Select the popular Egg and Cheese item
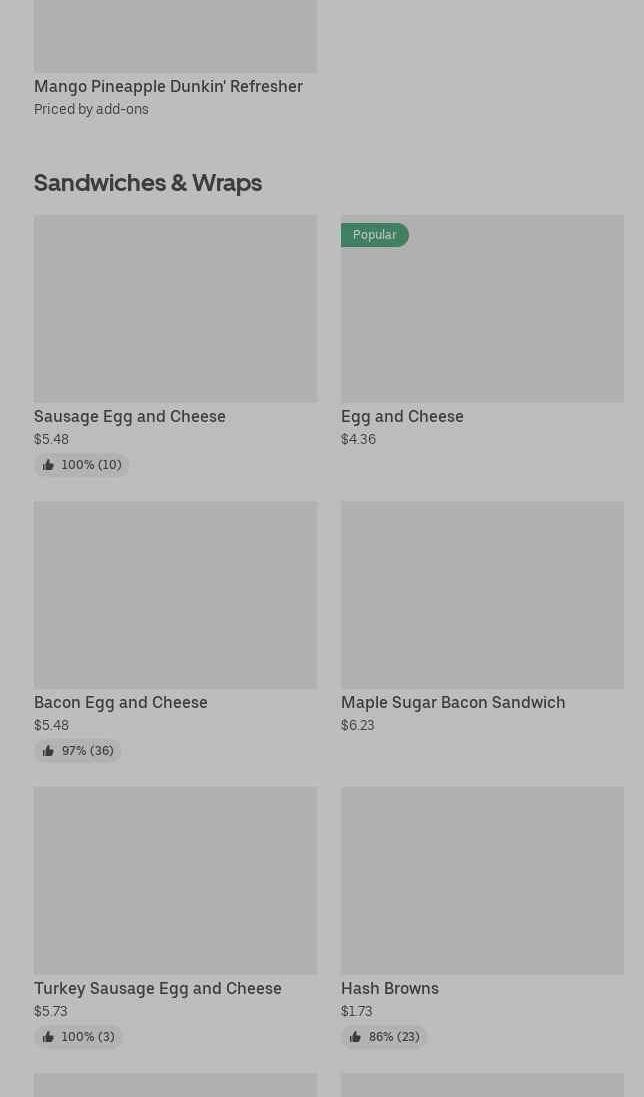 tap(482, 309)
